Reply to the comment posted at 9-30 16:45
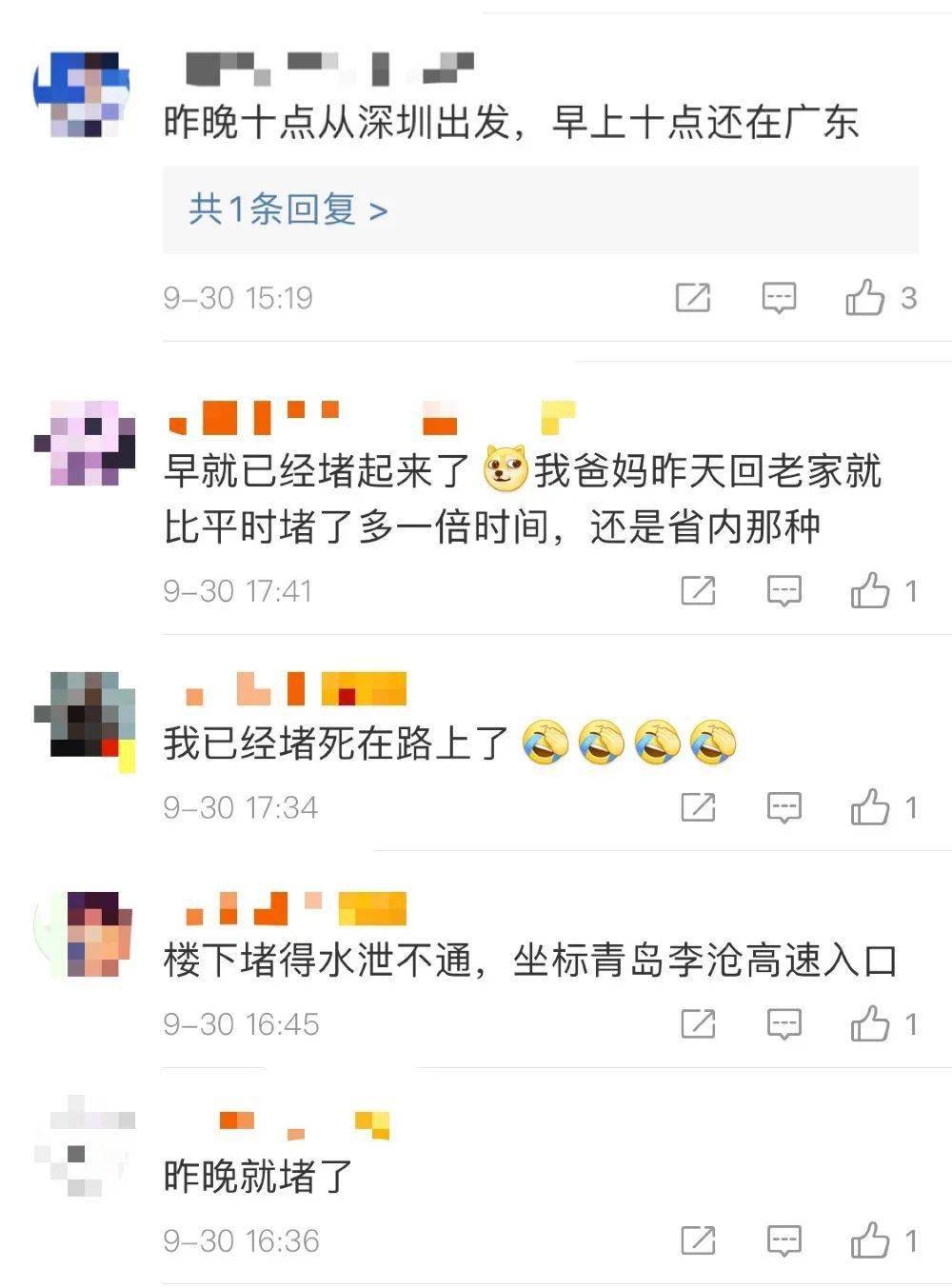 click(x=784, y=1024)
